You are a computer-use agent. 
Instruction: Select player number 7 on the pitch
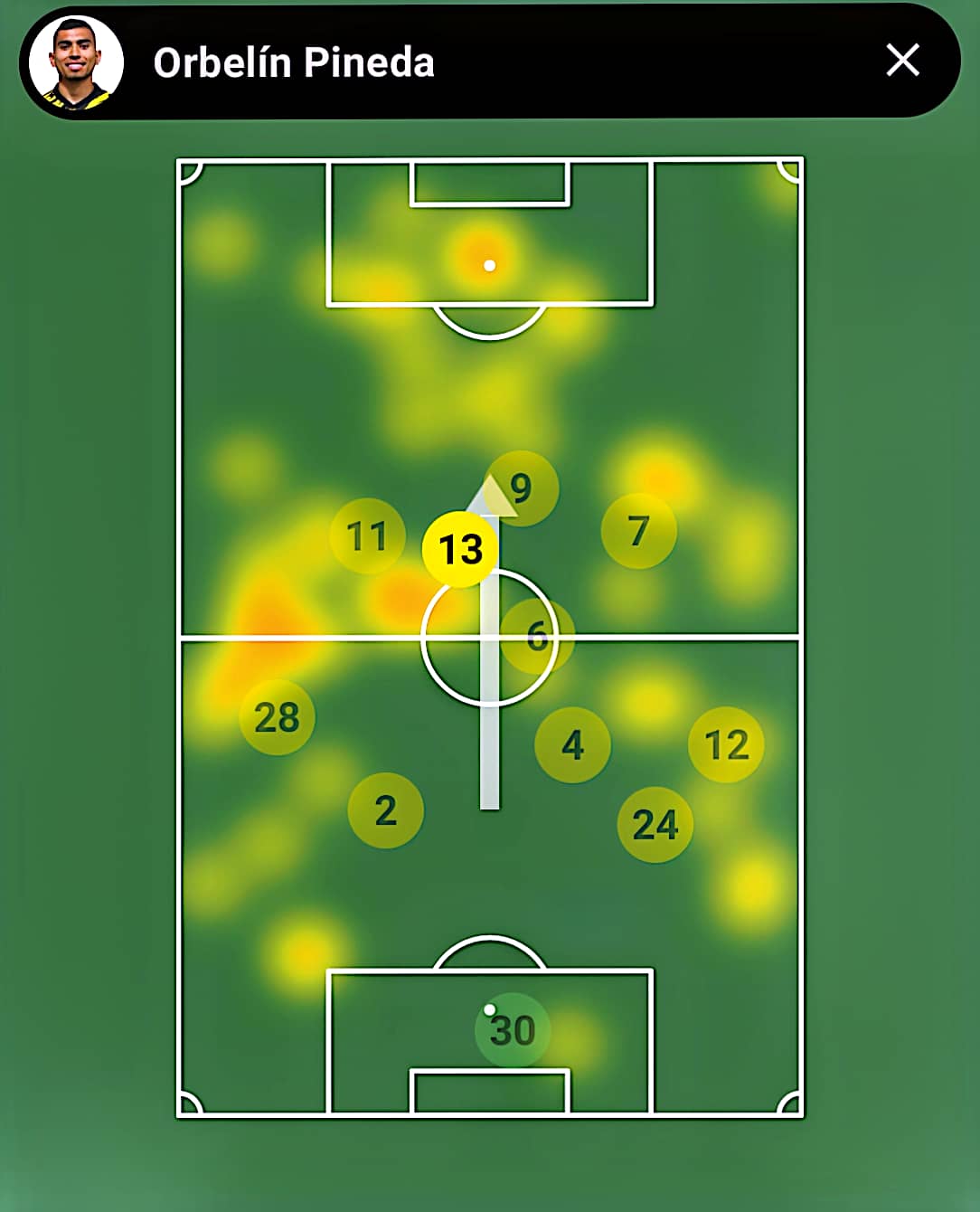(x=638, y=531)
